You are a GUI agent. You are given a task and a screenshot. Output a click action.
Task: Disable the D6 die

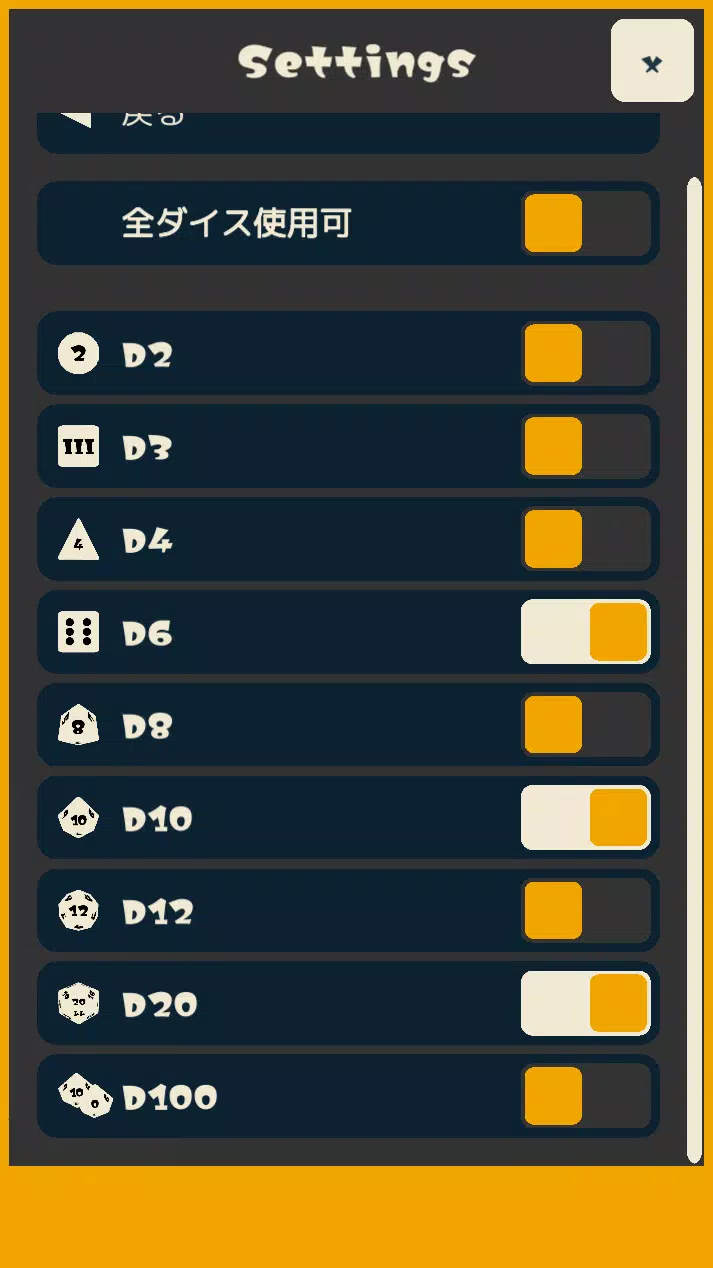[586, 632]
